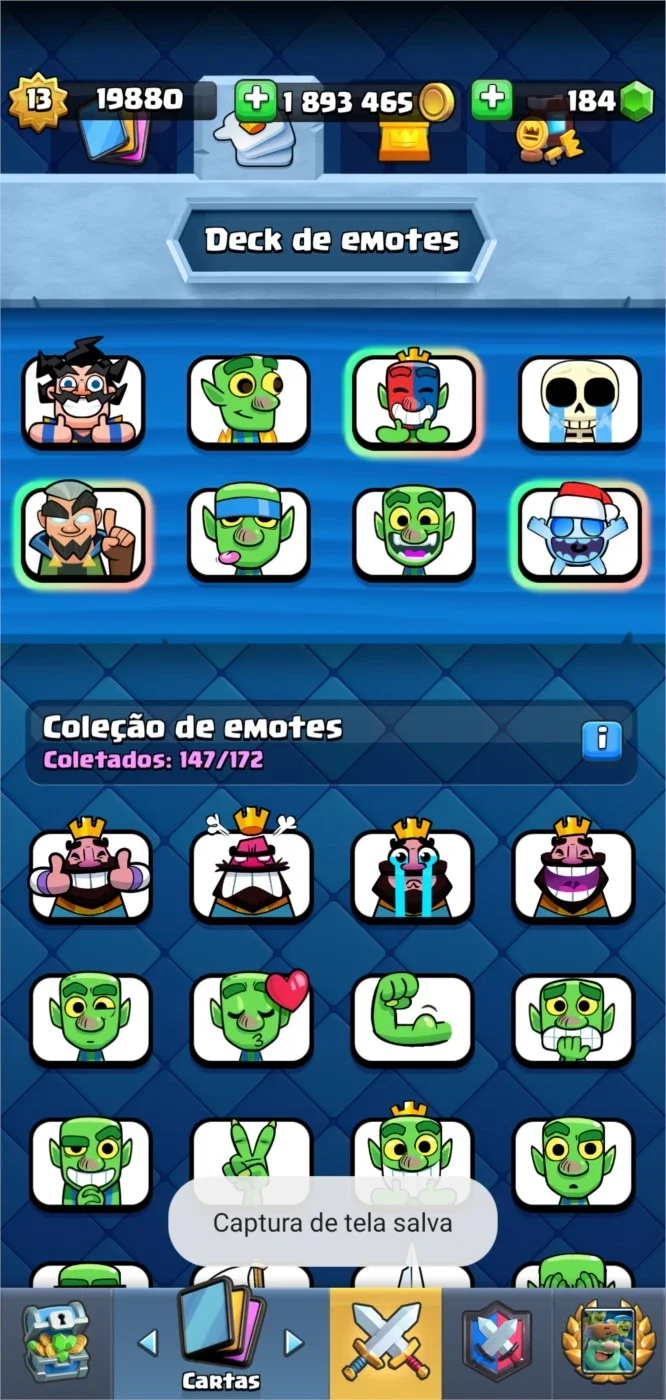
Task: Open the events trophy tab
Action: [x=608, y=1343]
